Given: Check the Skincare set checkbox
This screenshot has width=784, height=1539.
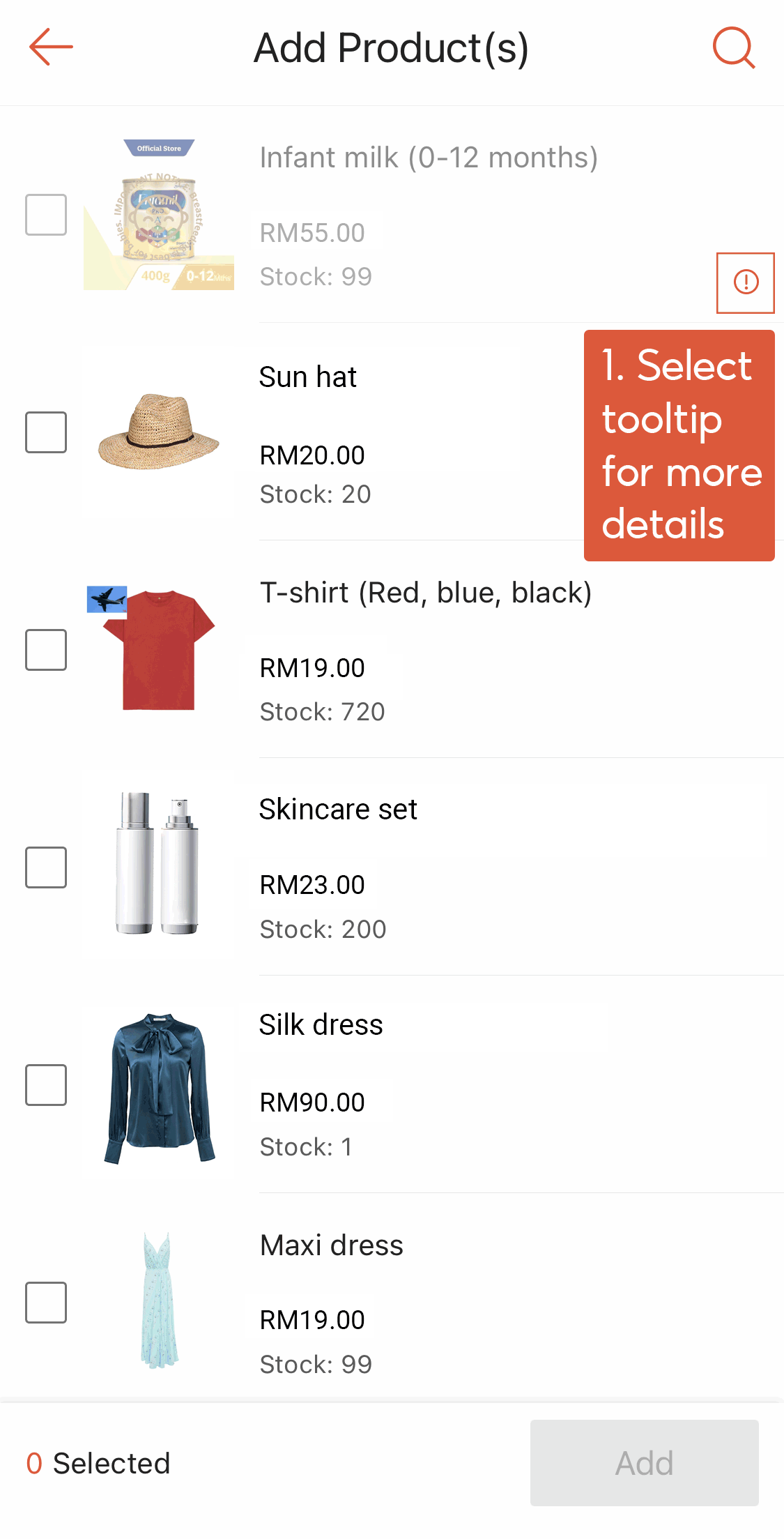Looking at the screenshot, I should [45, 867].
